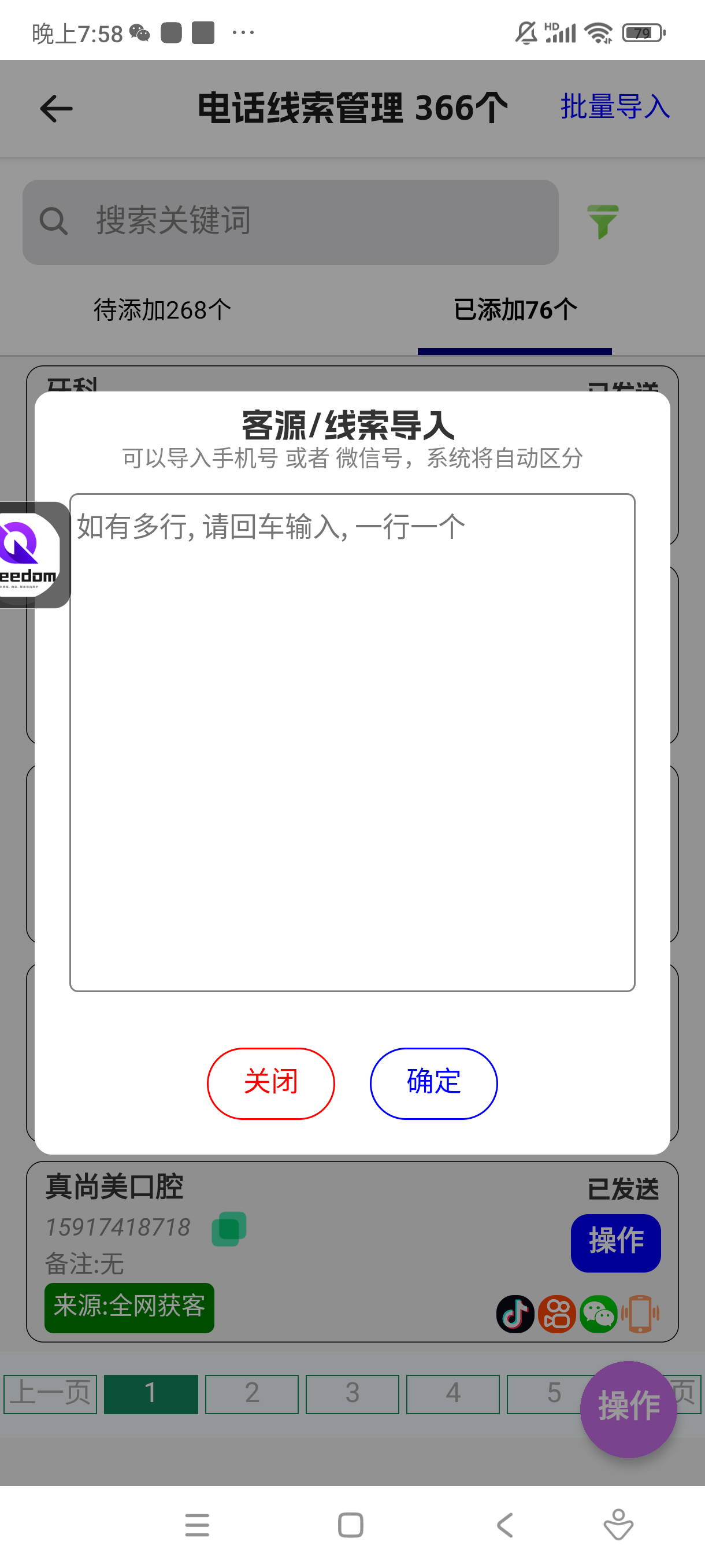Screen dimensions: 705x1568
Task: Jump to page 4
Action: (x=452, y=1393)
